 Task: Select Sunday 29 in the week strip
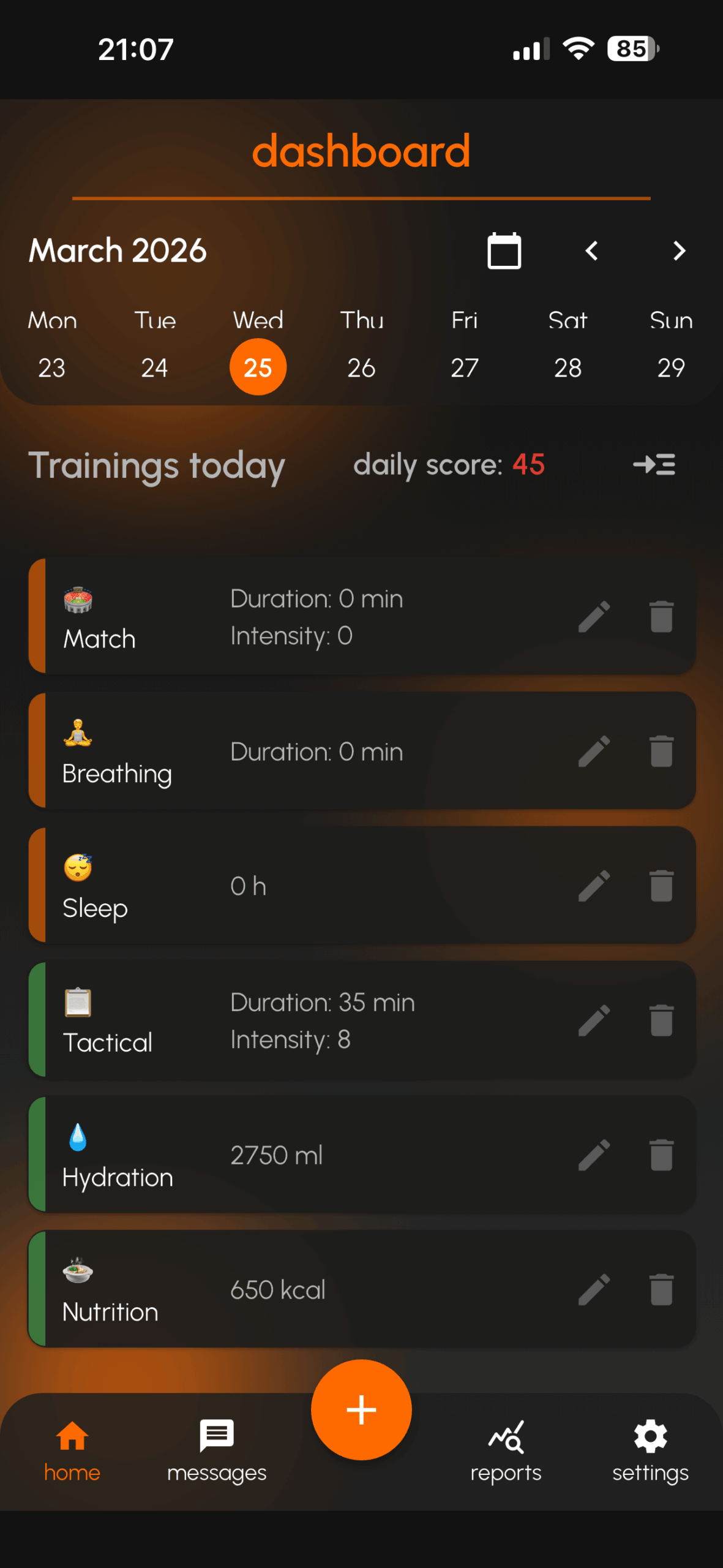tap(670, 367)
